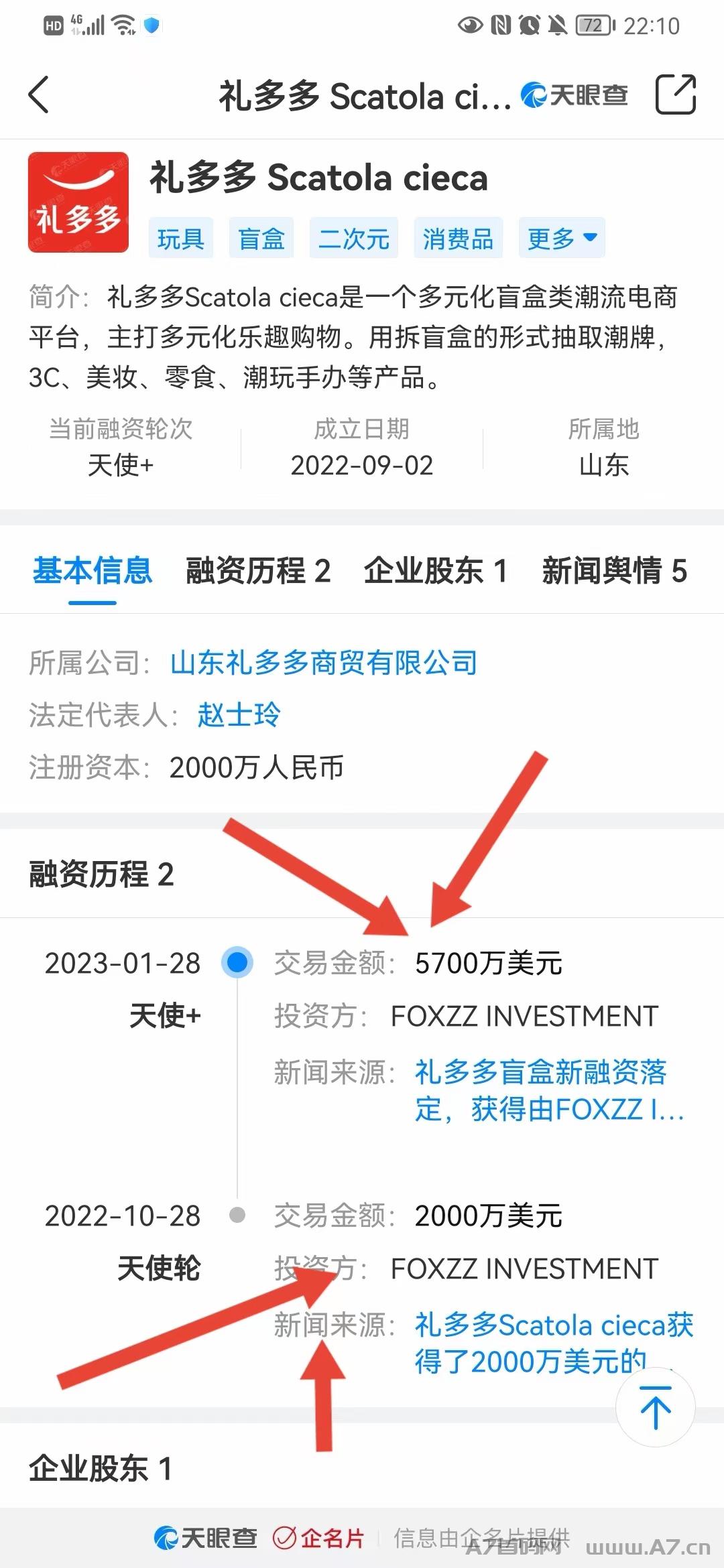View the 新闻舆情 tab
Image resolution: width=724 pixels, height=1568 pixels.
click(x=615, y=572)
